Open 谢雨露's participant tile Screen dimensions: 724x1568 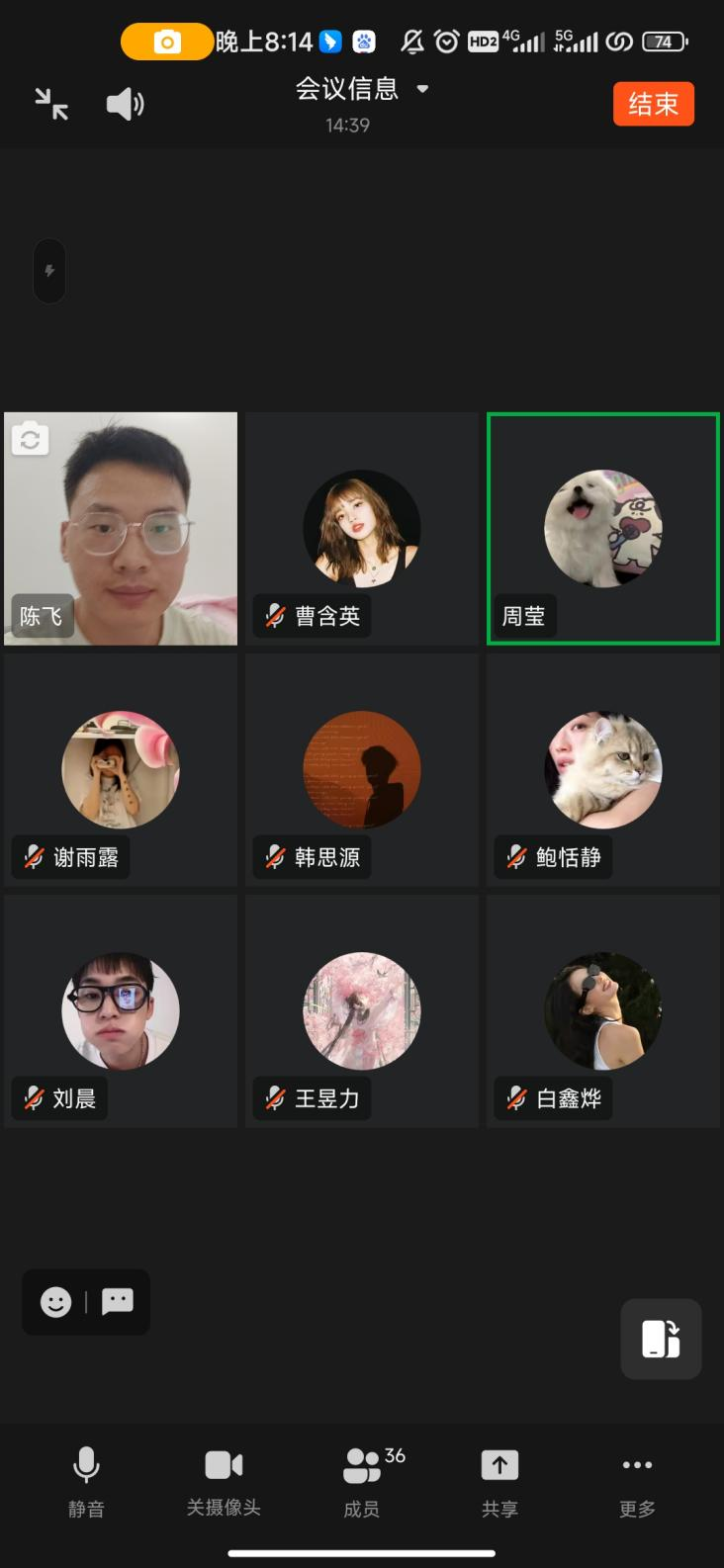pyautogui.click(x=121, y=769)
